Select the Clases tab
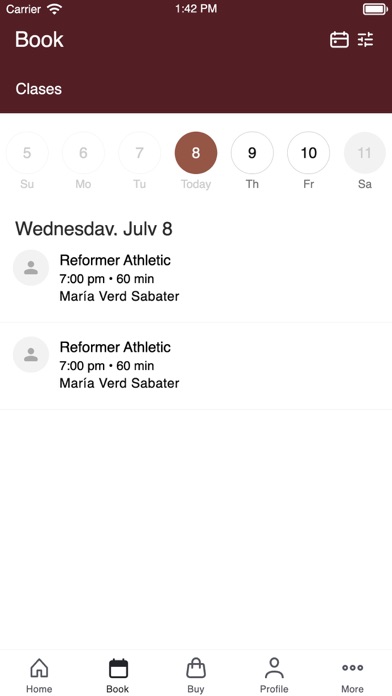 [39, 89]
